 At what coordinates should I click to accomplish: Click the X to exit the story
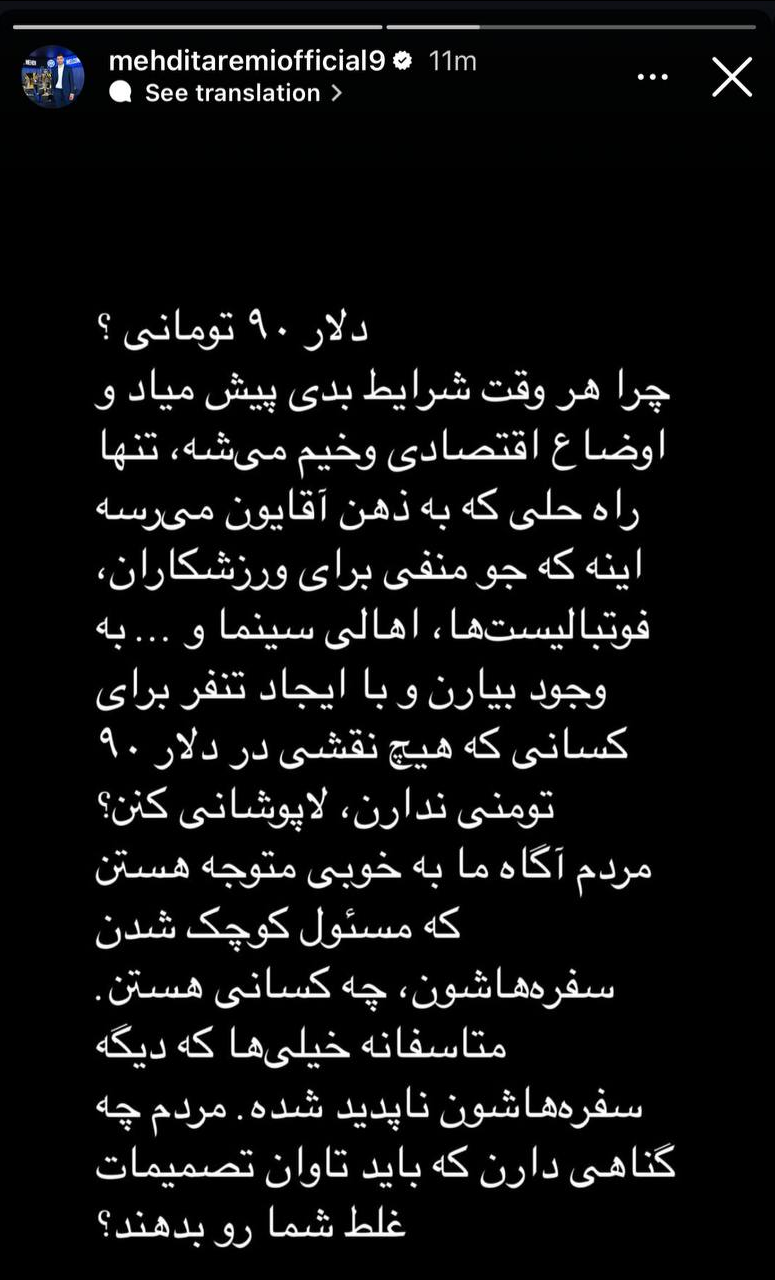(731, 77)
